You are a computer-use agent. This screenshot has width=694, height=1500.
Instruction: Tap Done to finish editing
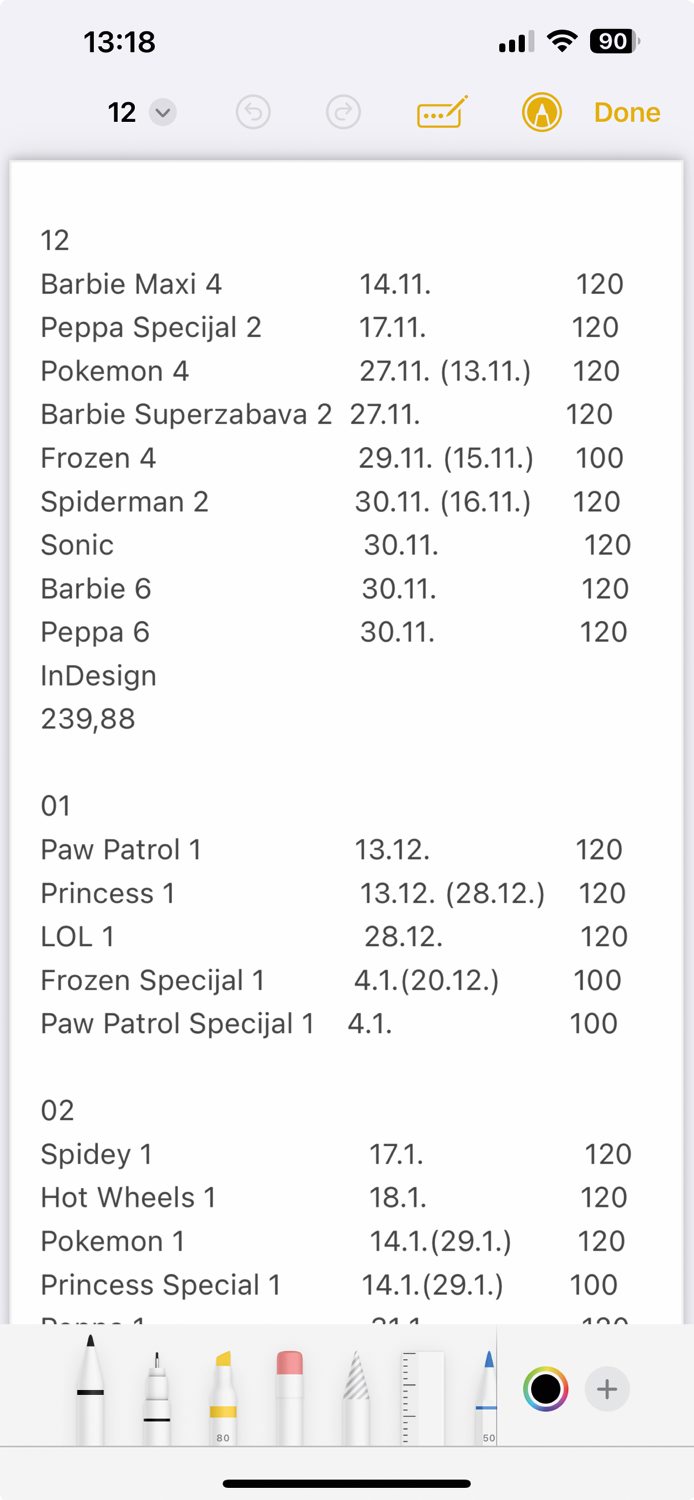pos(627,113)
